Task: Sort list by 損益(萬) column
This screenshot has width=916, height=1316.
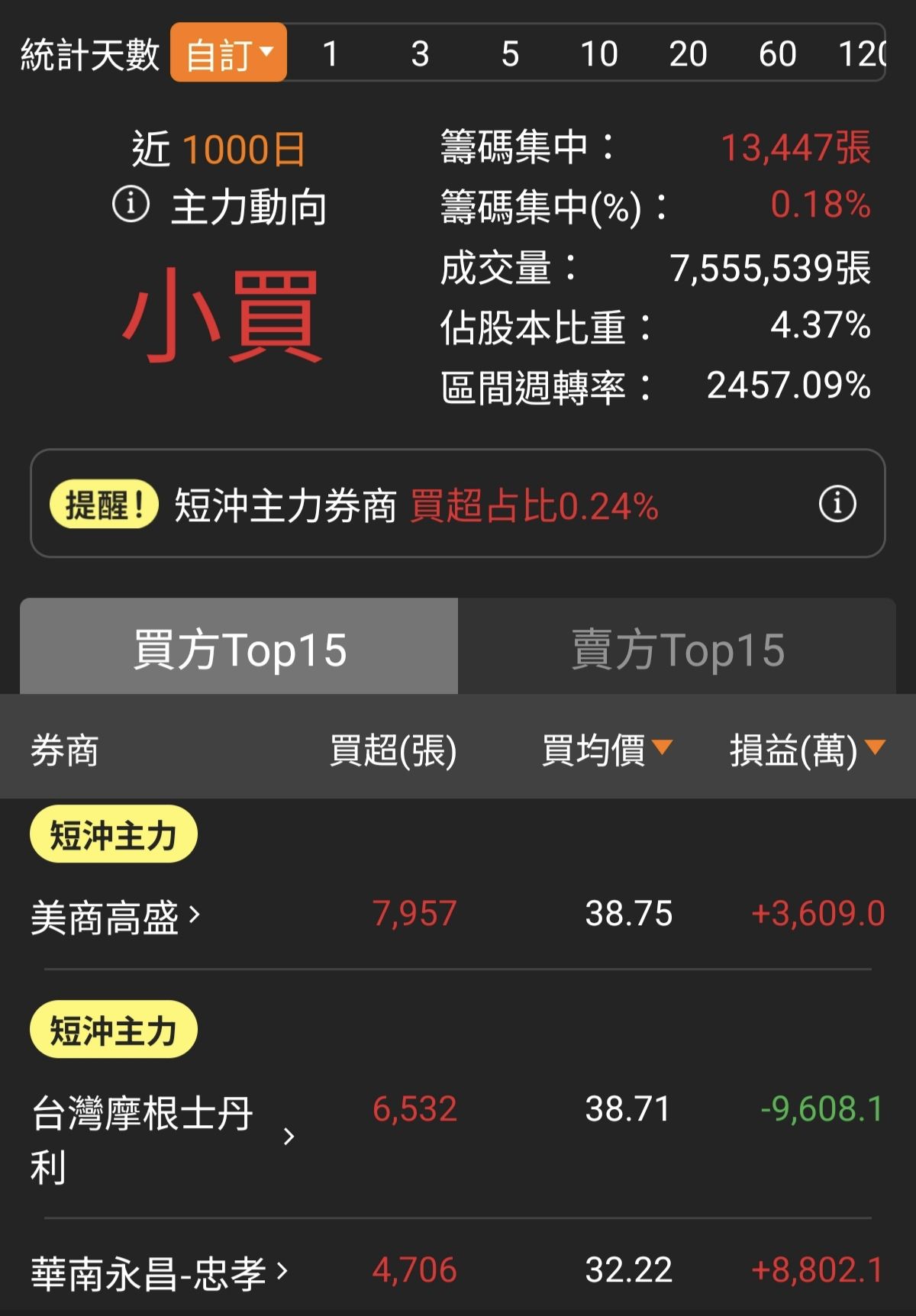Action: point(806,750)
